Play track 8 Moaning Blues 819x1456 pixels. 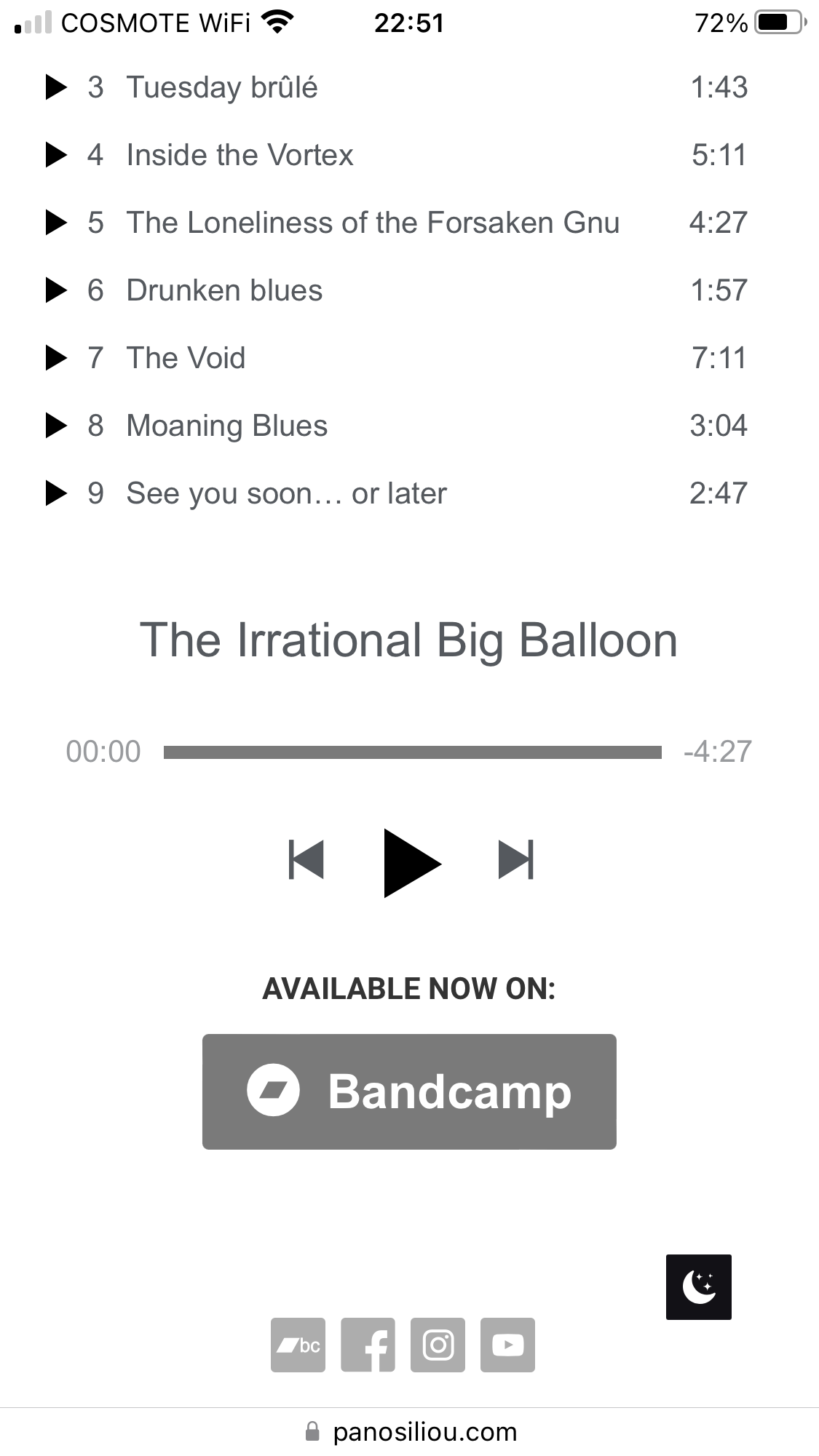pyautogui.click(x=56, y=426)
